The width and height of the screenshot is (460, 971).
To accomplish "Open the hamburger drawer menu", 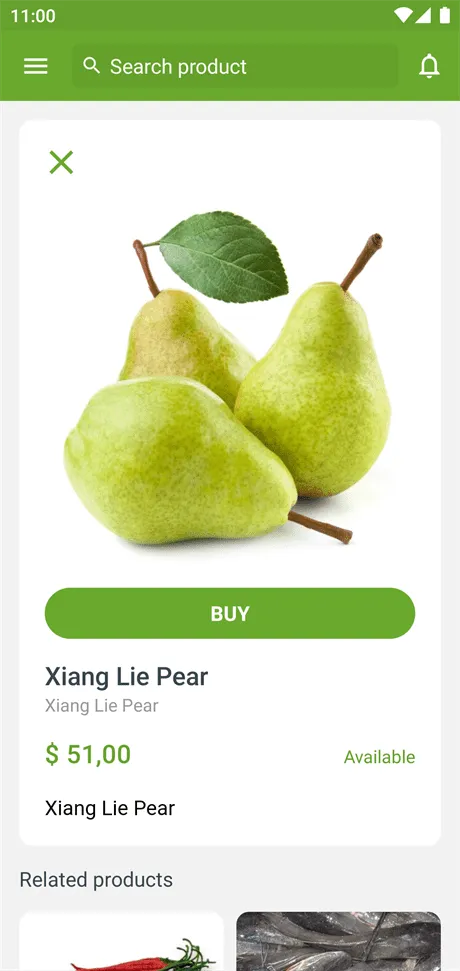I will (35, 66).
